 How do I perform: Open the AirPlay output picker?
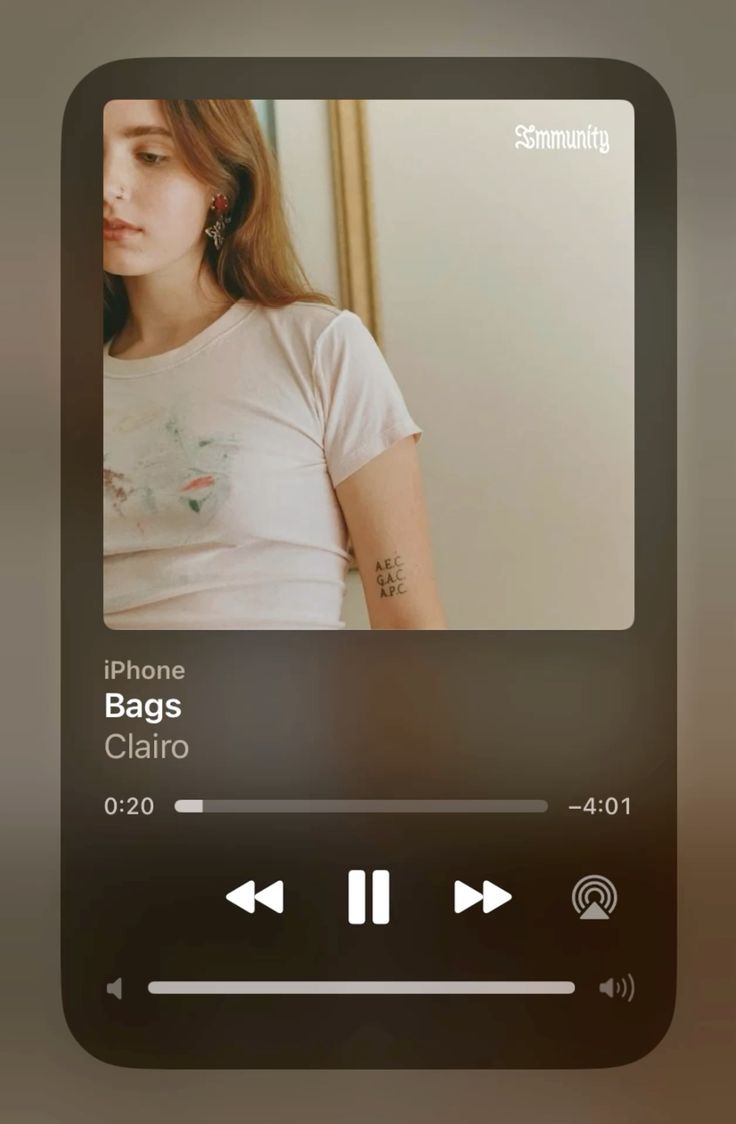coord(594,897)
